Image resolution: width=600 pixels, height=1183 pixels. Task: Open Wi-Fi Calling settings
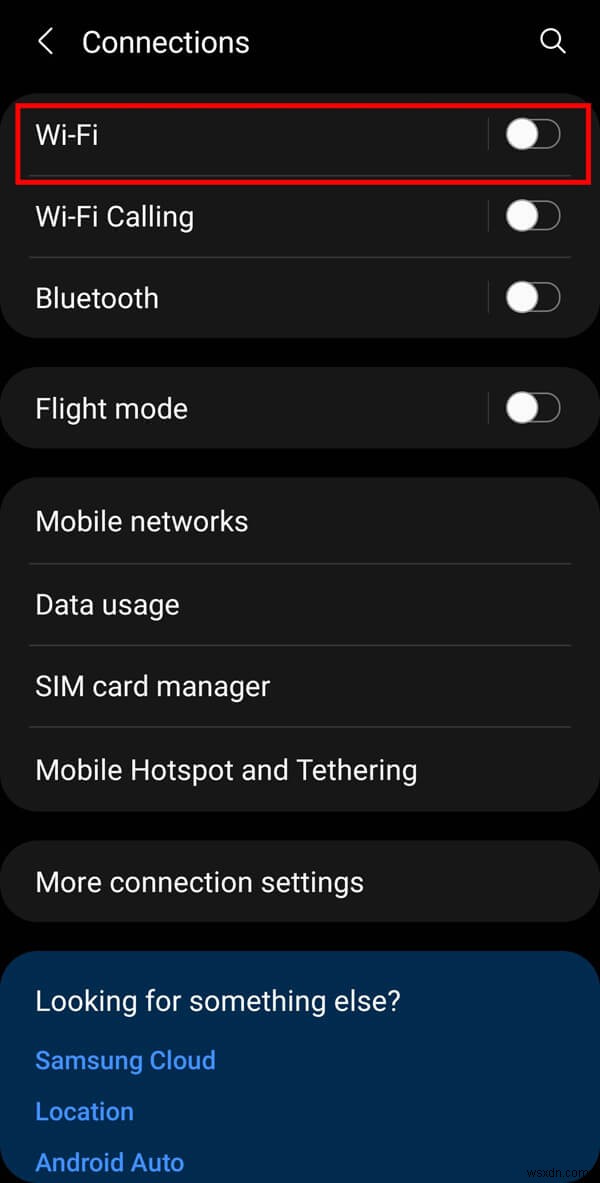[x=200, y=216]
